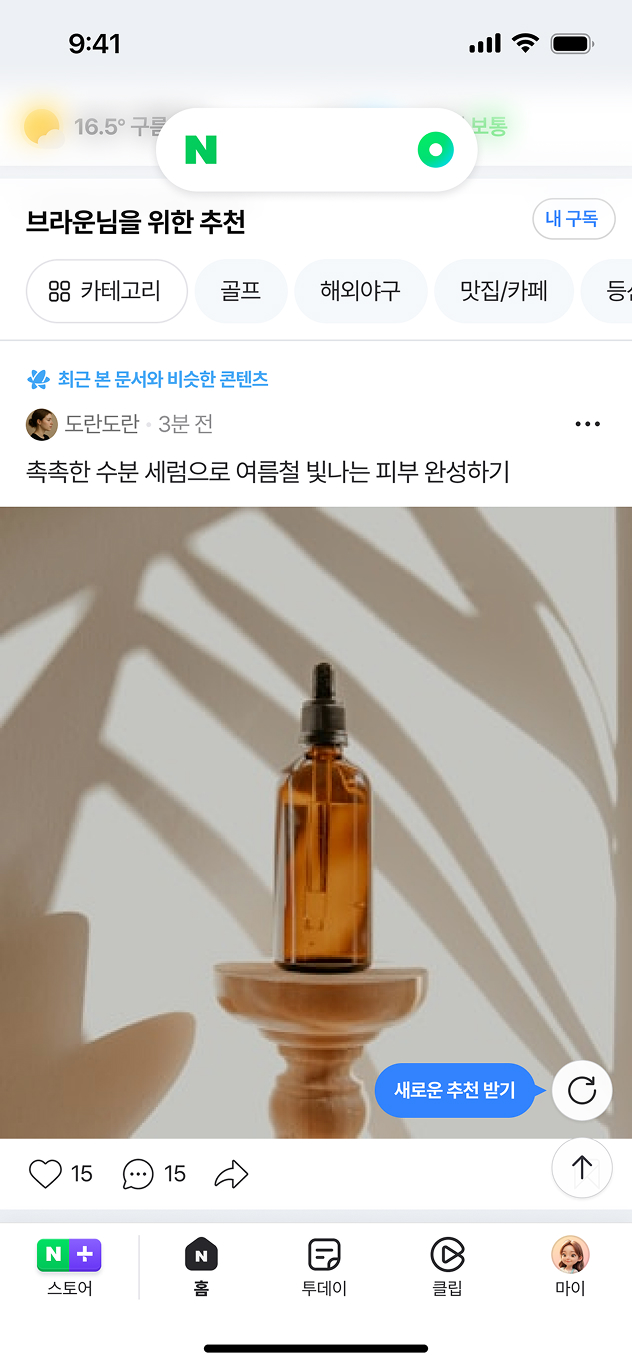Switch to the 스토어 tab

click(x=69, y=1266)
